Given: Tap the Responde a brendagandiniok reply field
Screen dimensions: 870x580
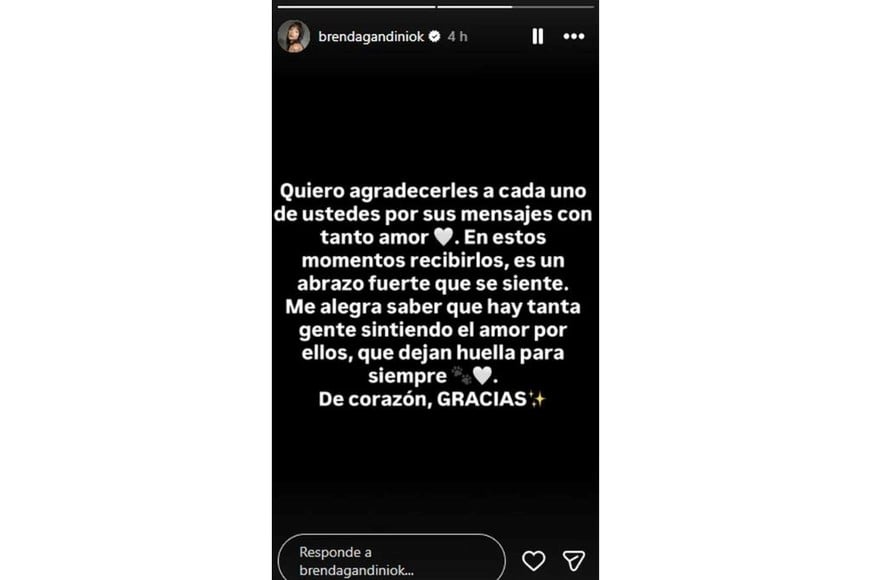Looking at the screenshot, I should click(x=390, y=558).
